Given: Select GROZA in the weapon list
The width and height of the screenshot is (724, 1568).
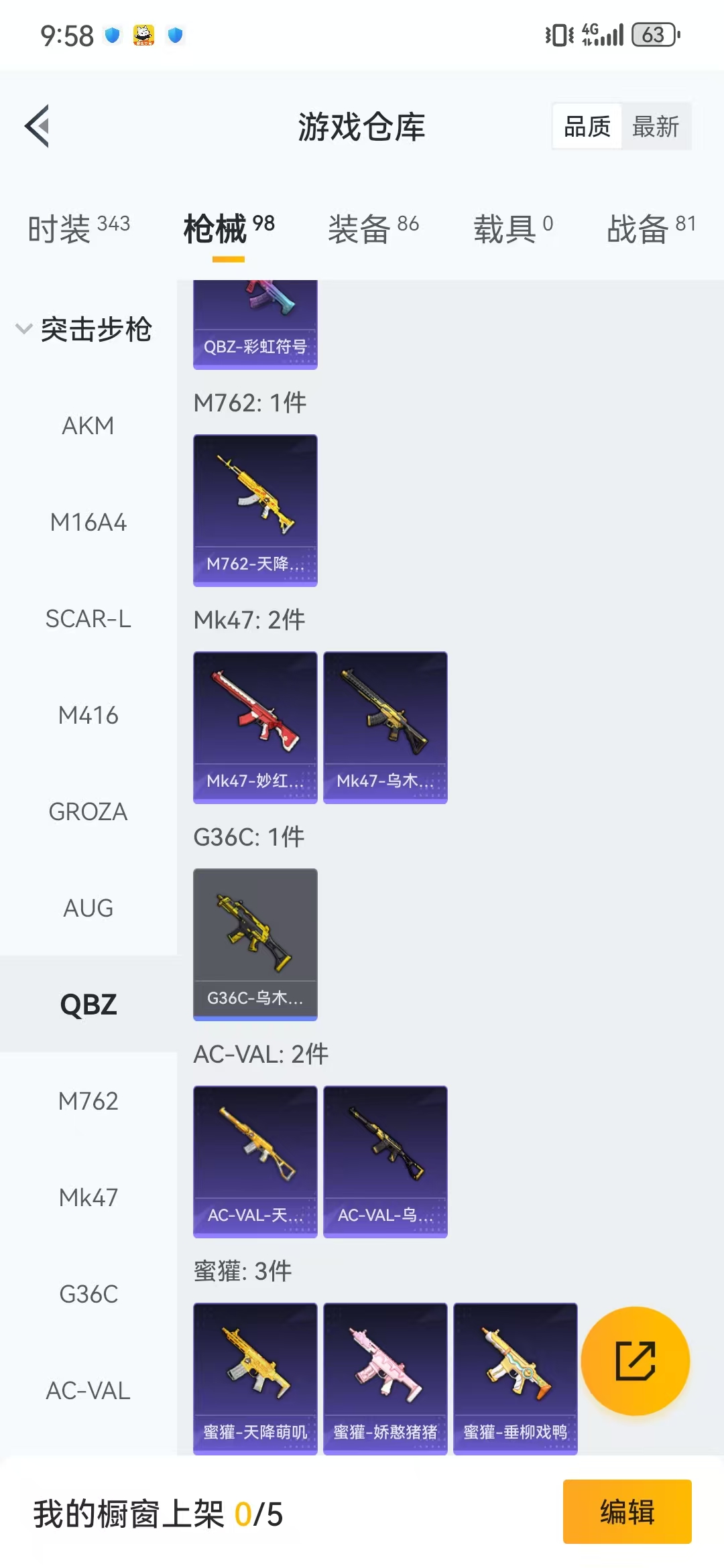Looking at the screenshot, I should (88, 811).
